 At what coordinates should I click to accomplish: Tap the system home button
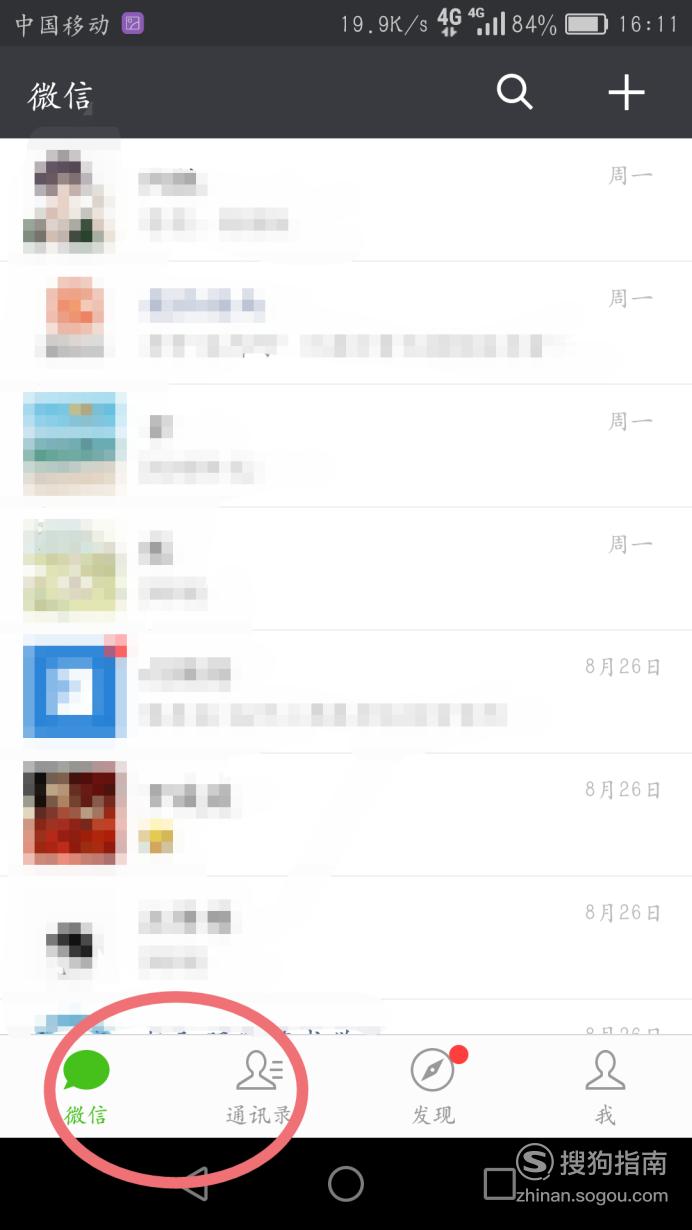pos(346,1184)
